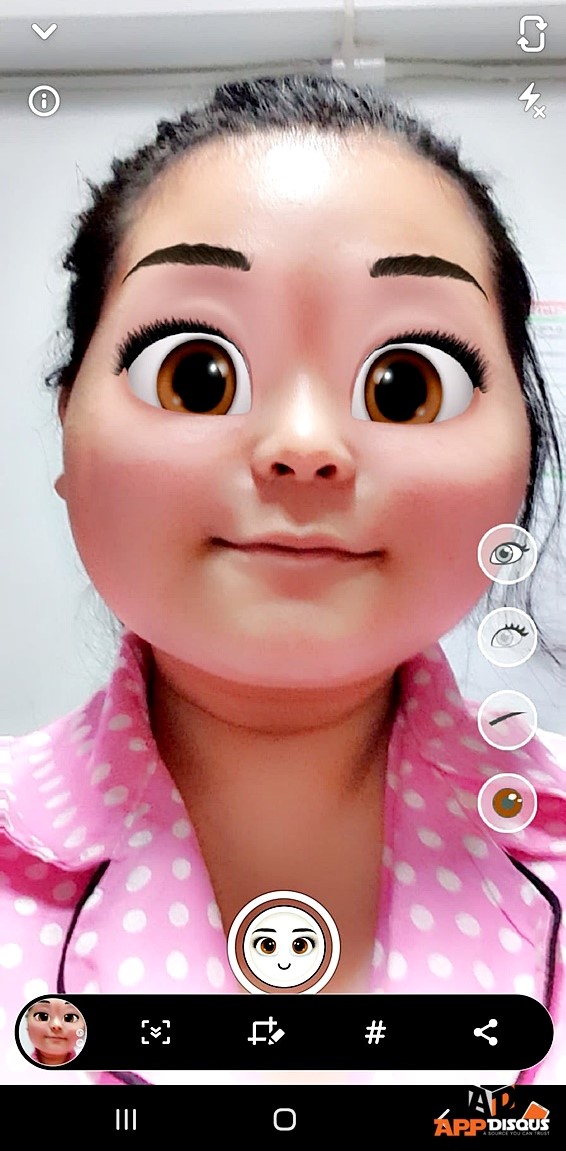Select the brown eye color option

(x=507, y=802)
